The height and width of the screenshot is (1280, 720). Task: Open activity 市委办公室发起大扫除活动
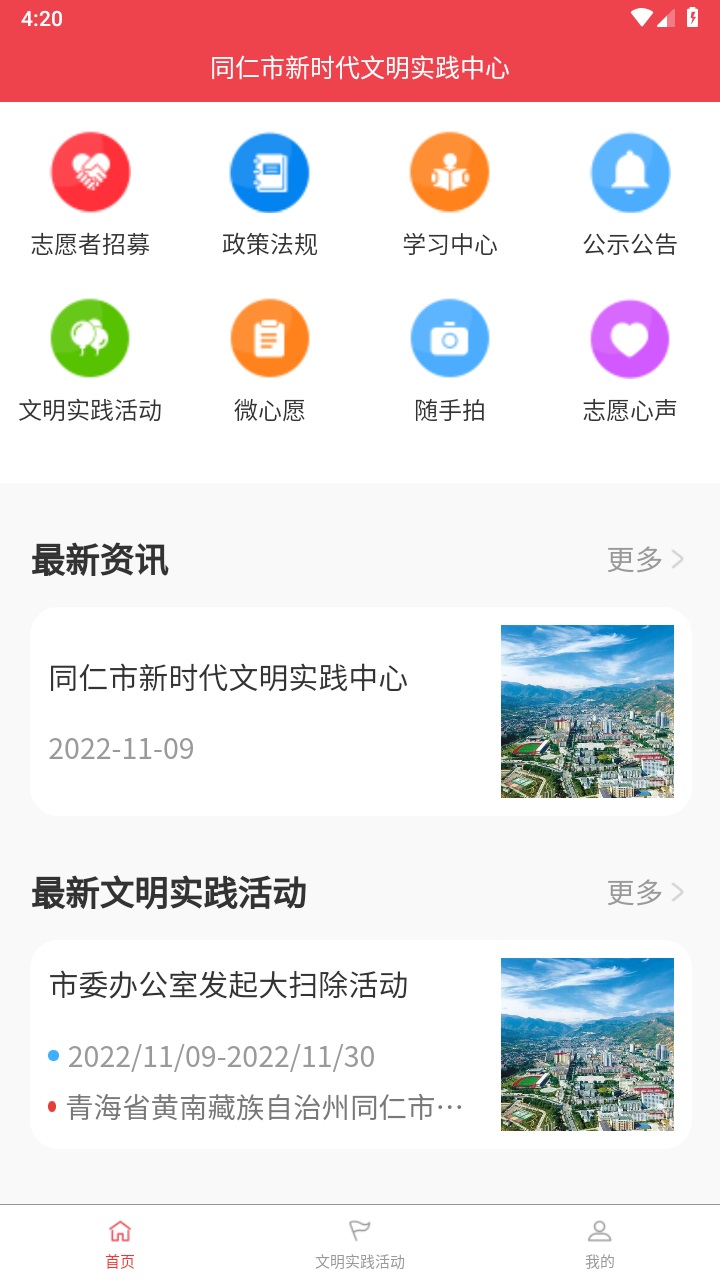click(360, 1044)
